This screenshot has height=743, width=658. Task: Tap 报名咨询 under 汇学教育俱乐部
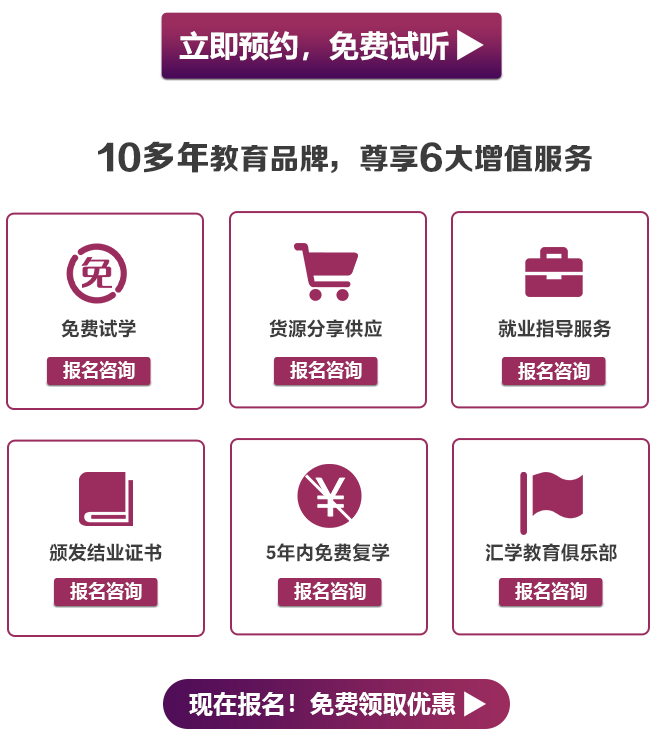pos(551,592)
